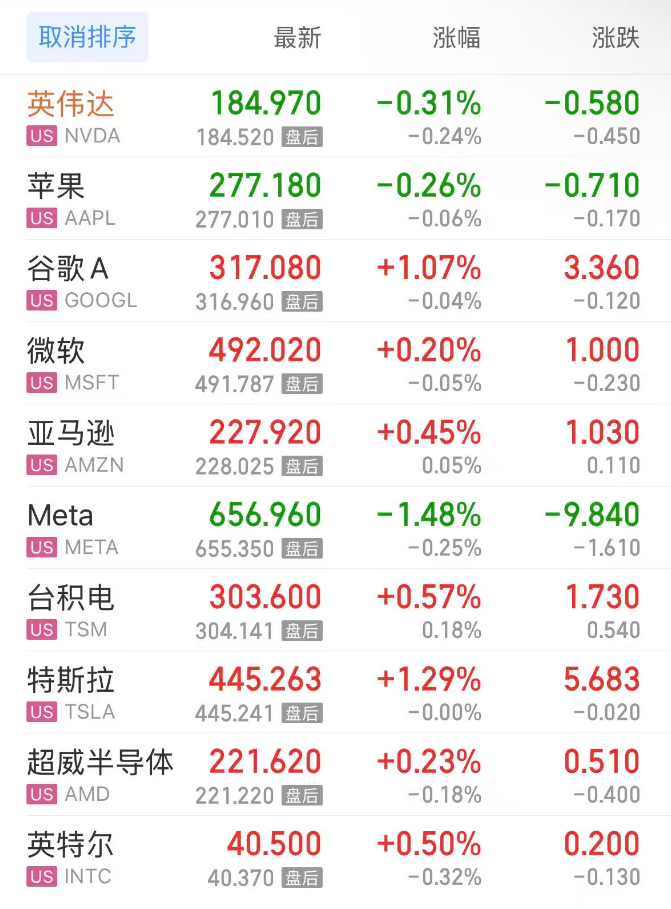The image size is (671, 909).
Task: Sort the list by 最新 price
Action: click(297, 38)
